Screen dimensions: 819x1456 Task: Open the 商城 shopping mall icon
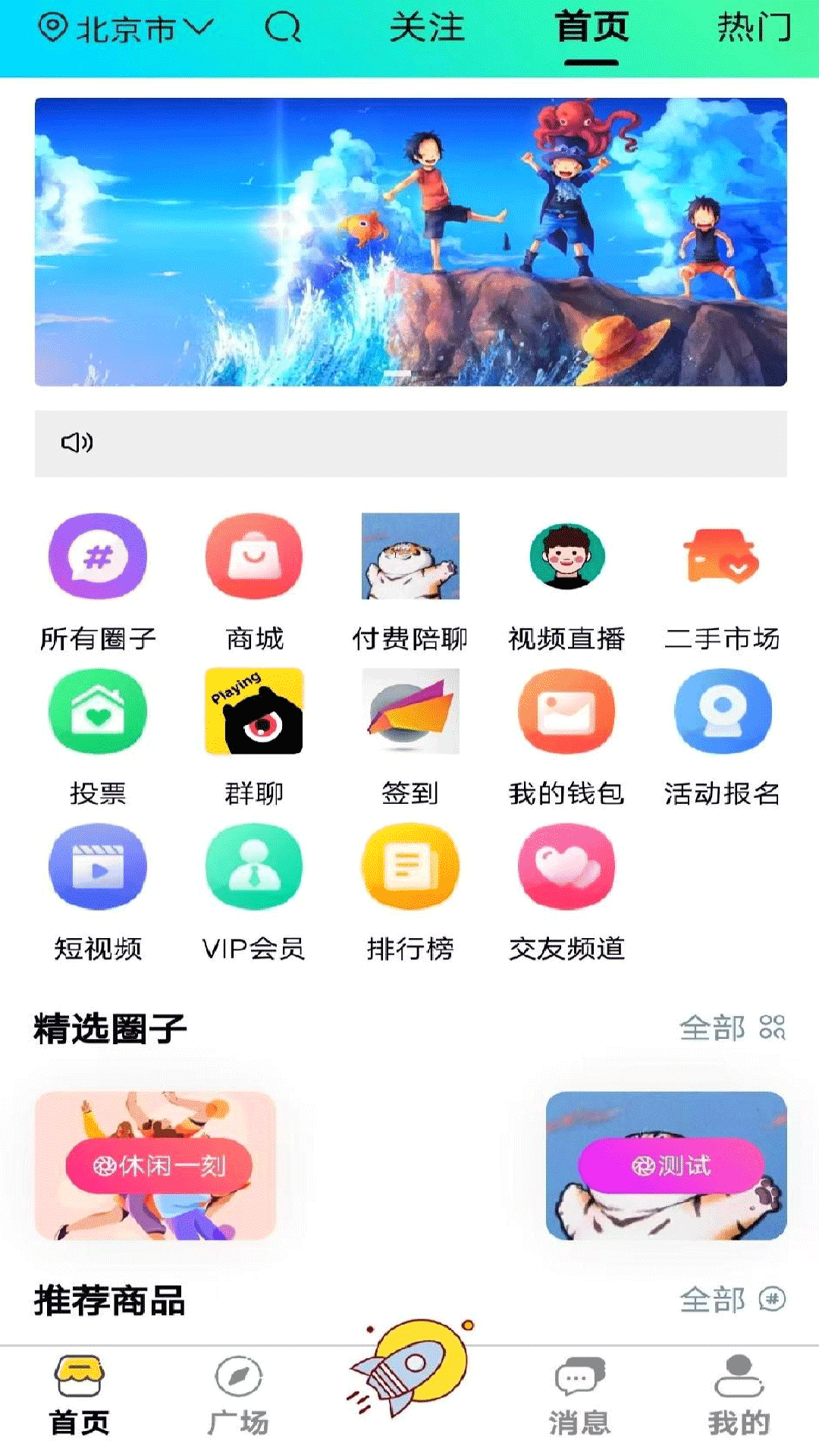254,557
